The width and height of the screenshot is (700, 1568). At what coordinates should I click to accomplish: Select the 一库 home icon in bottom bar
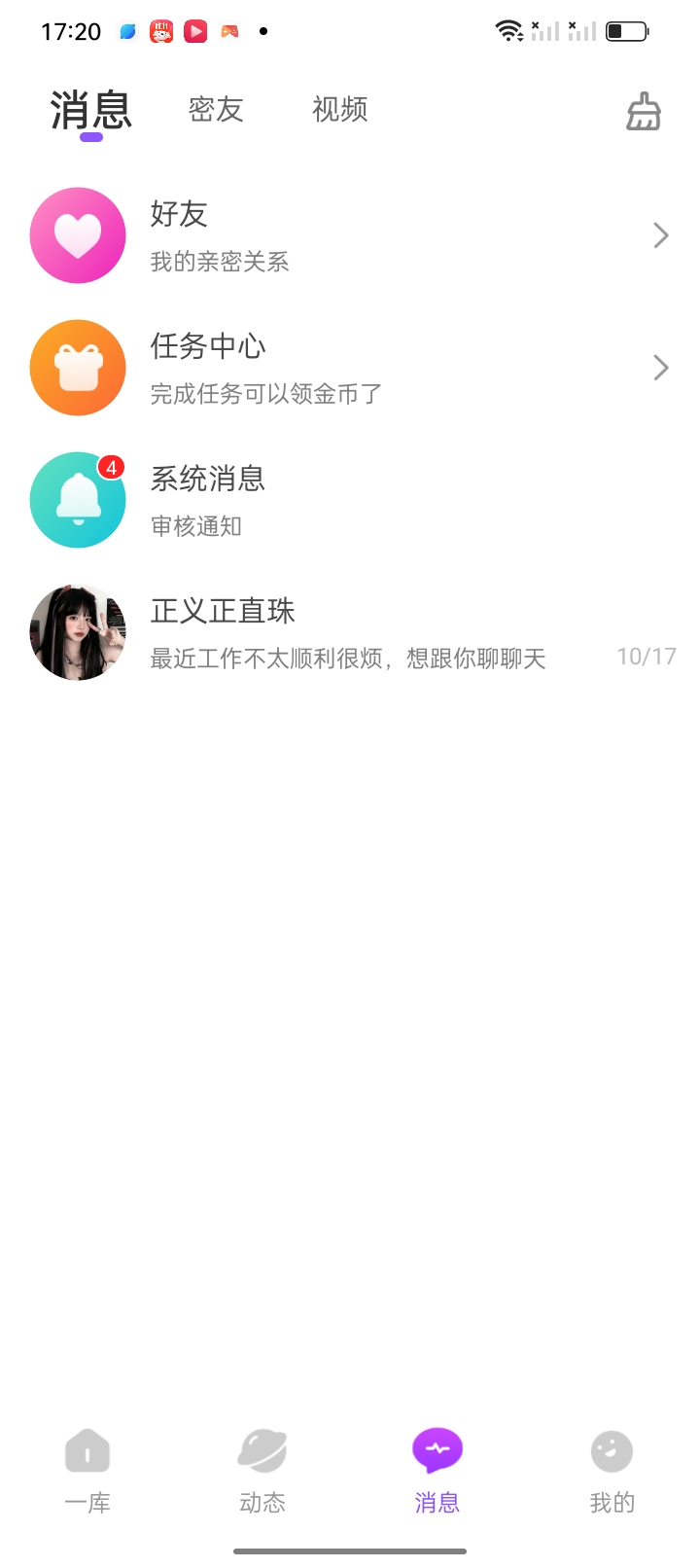click(87, 1449)
